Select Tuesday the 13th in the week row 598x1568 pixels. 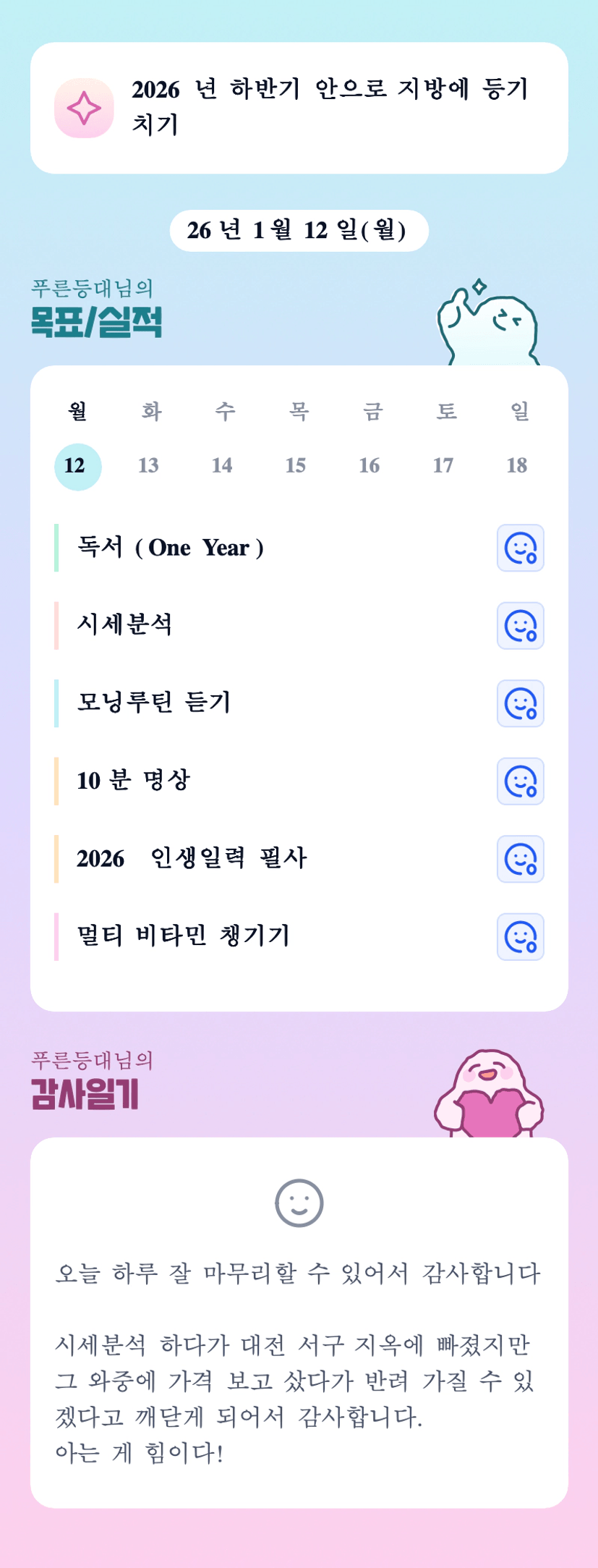pos(148,466)
